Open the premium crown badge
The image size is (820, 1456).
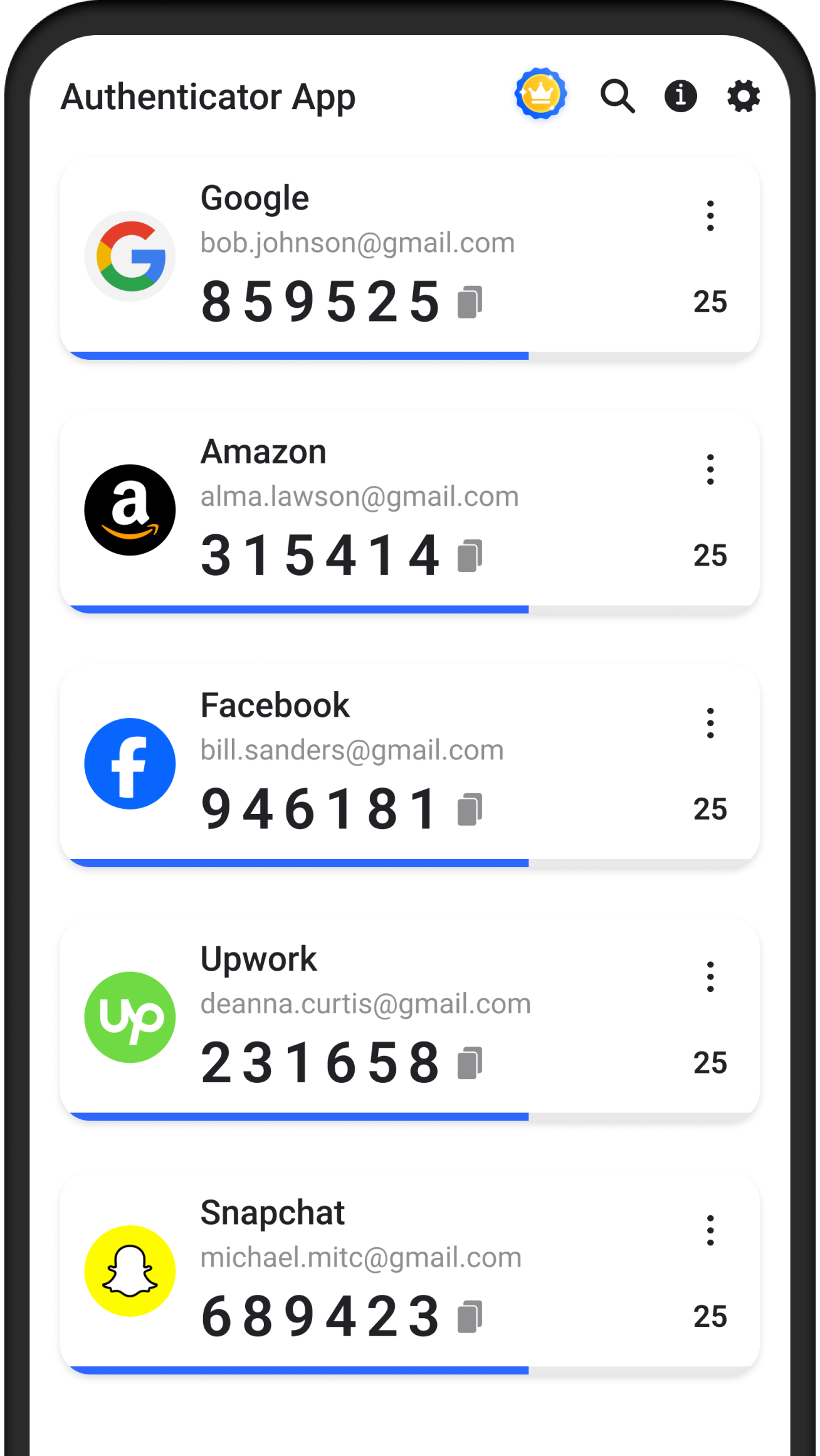[540, 95]
